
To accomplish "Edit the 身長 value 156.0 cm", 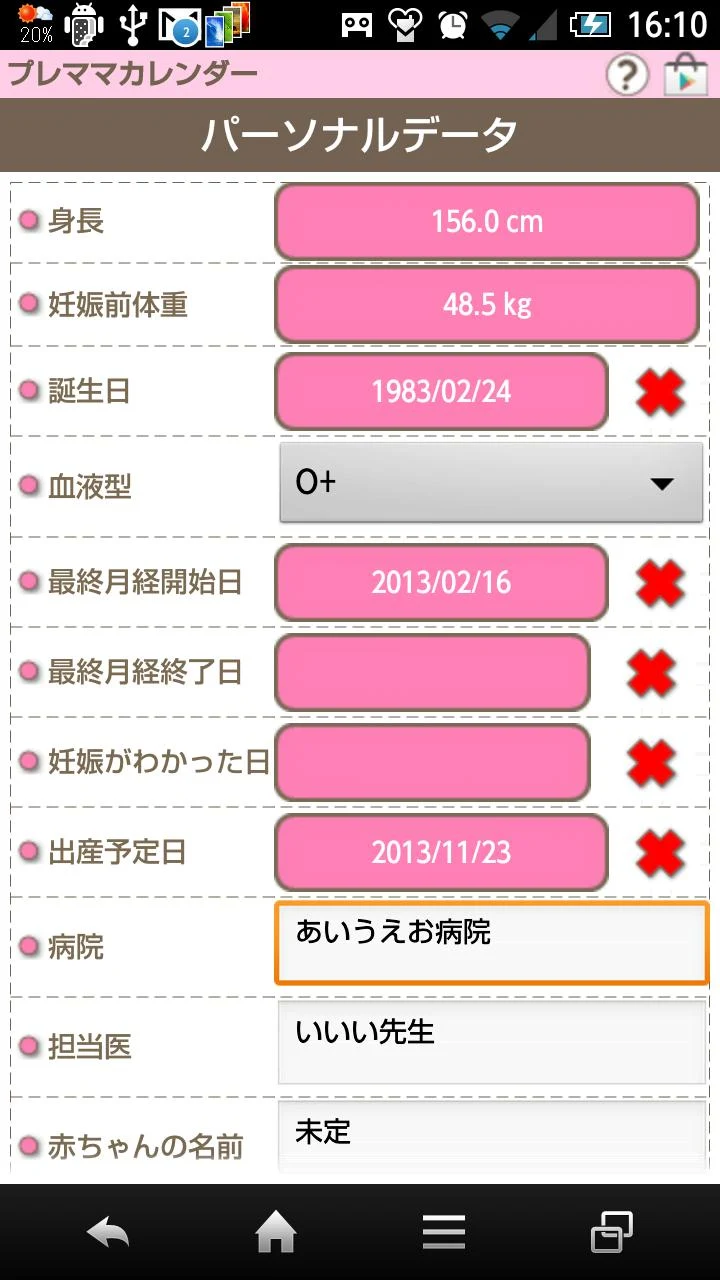I will coord(486,221).
